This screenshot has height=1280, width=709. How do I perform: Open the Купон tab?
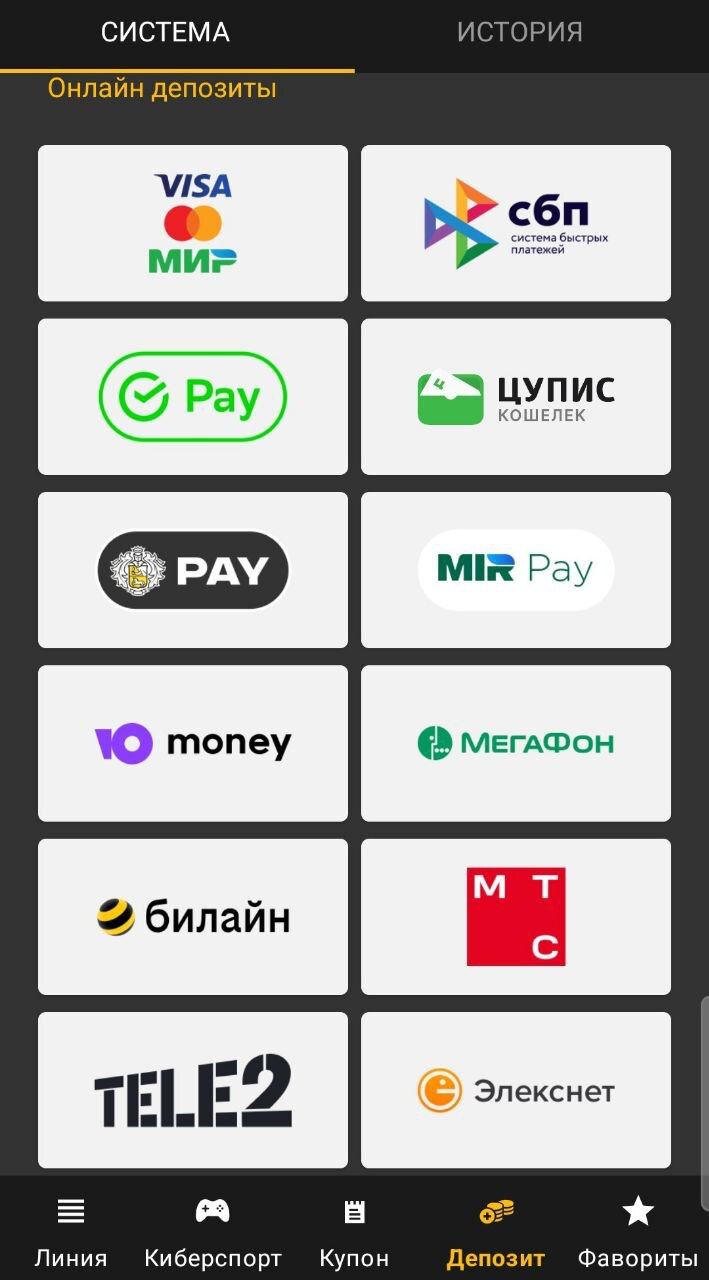tap(354, 1232)
